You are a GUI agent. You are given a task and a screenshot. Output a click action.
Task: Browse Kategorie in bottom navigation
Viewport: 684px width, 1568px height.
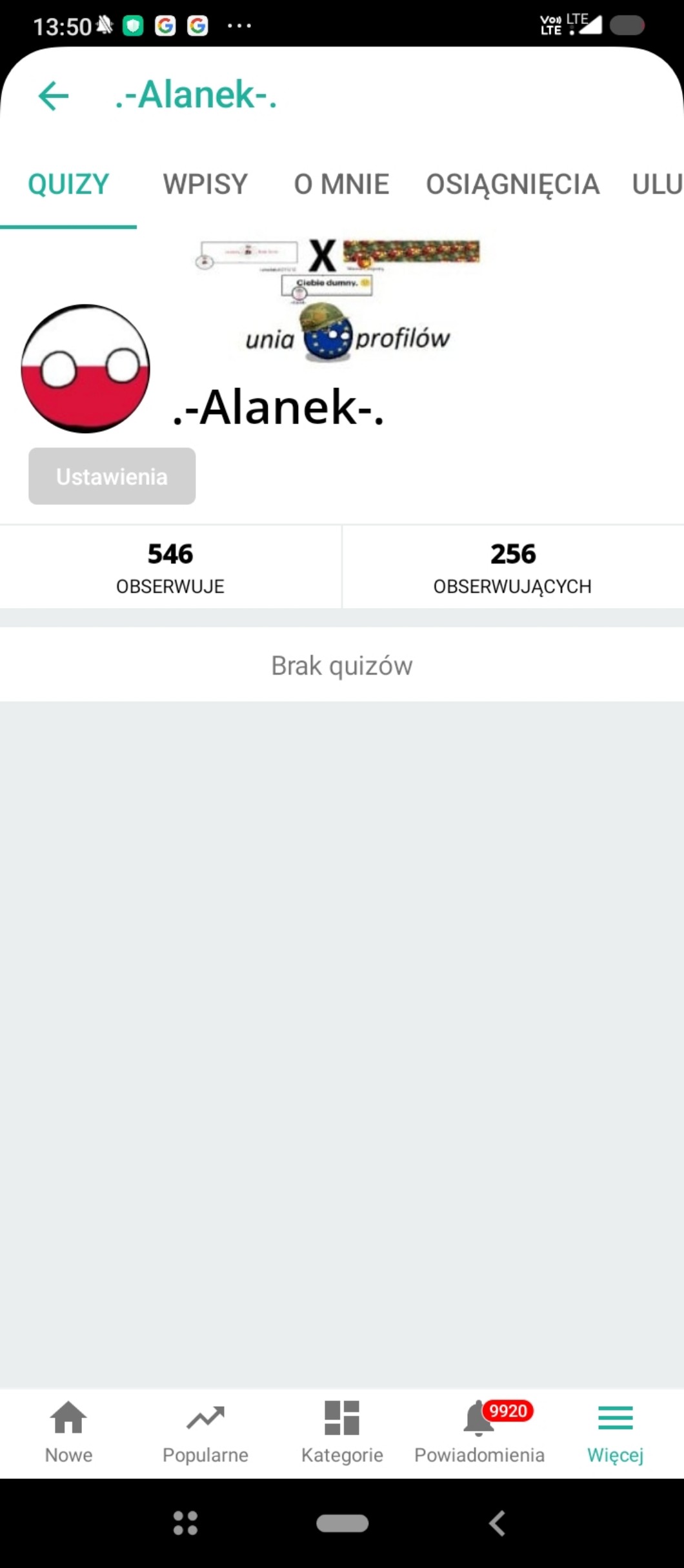click(342, 1432)
